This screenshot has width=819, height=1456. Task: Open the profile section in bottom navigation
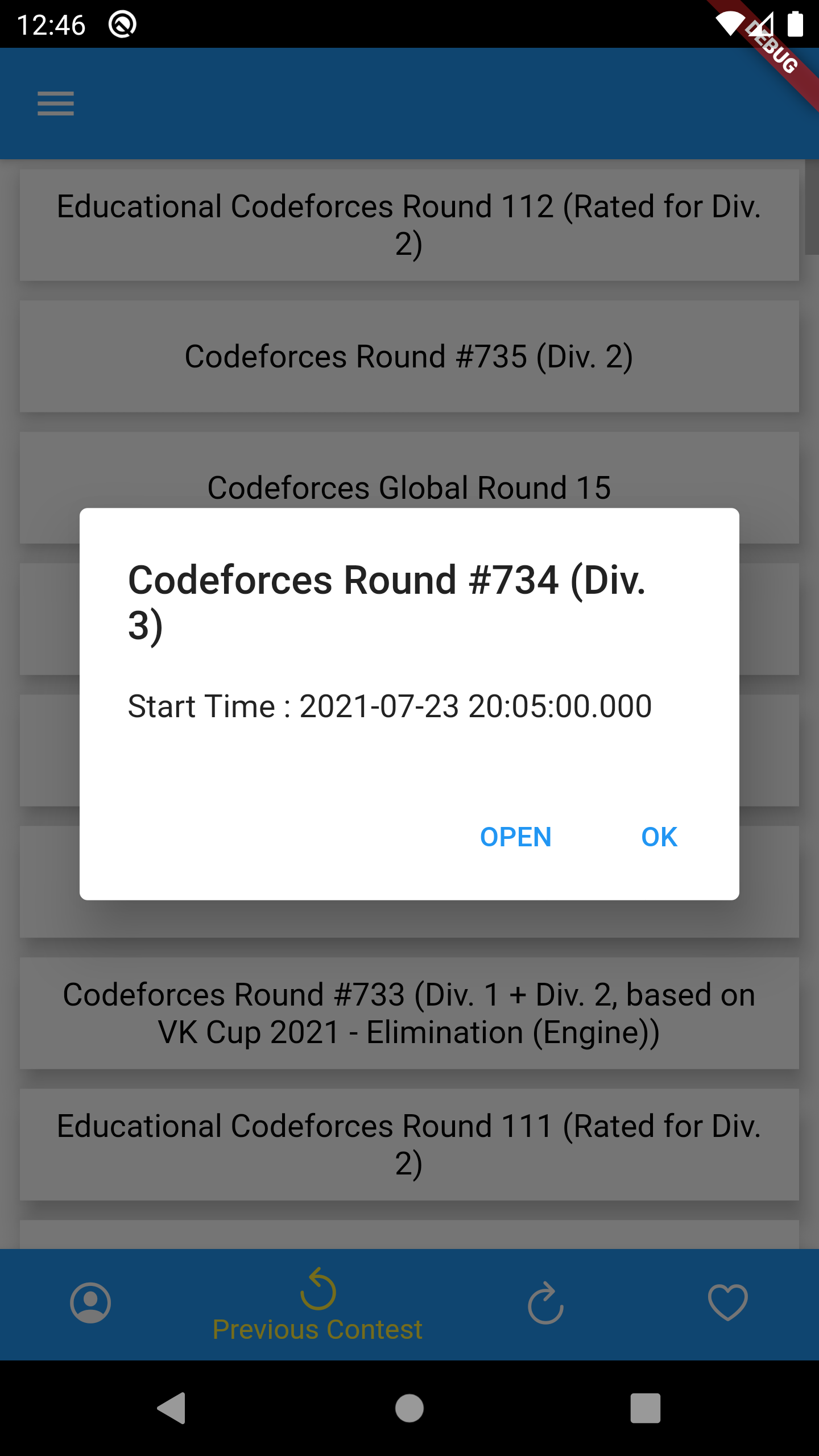(90, 1304)
